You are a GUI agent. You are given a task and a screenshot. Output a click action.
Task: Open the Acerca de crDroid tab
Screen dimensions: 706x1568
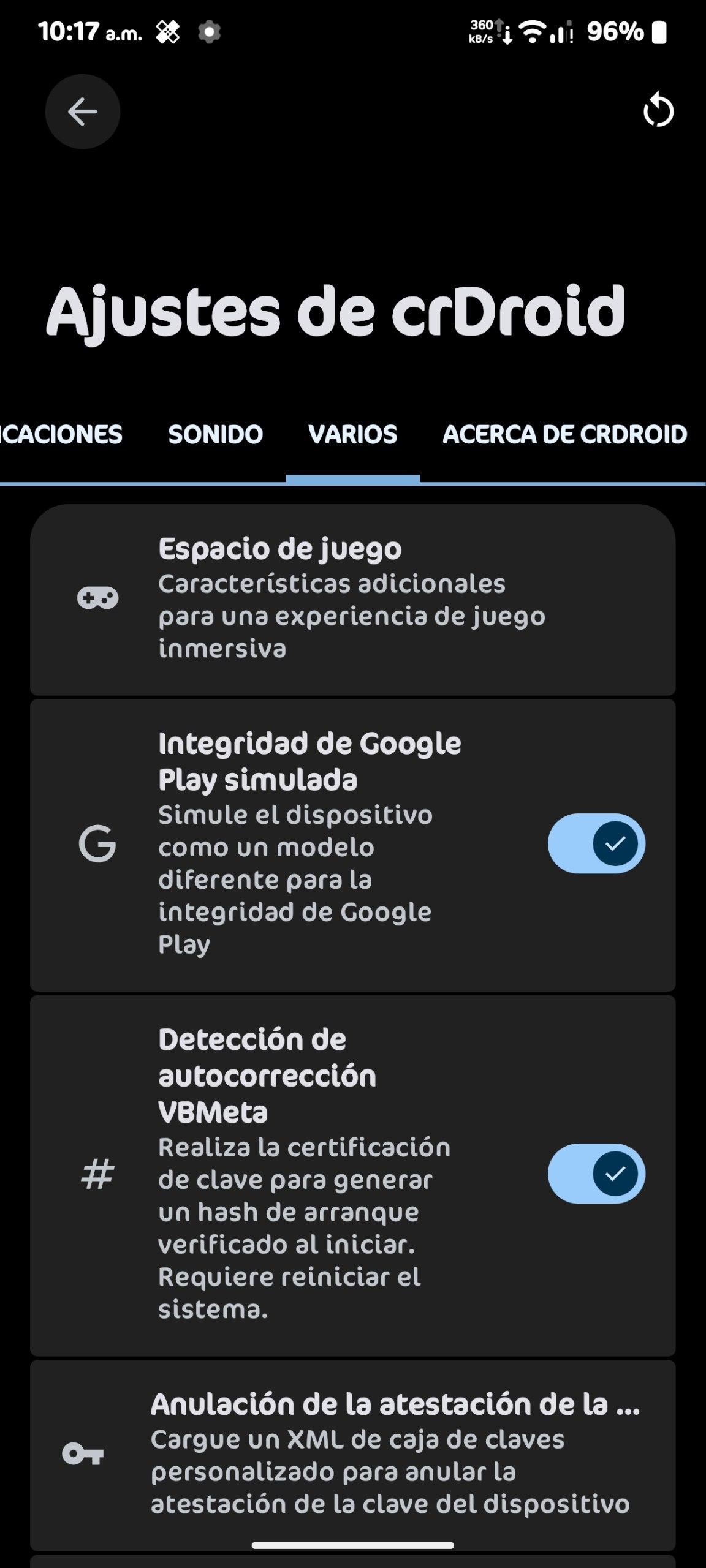click(564, 434)
